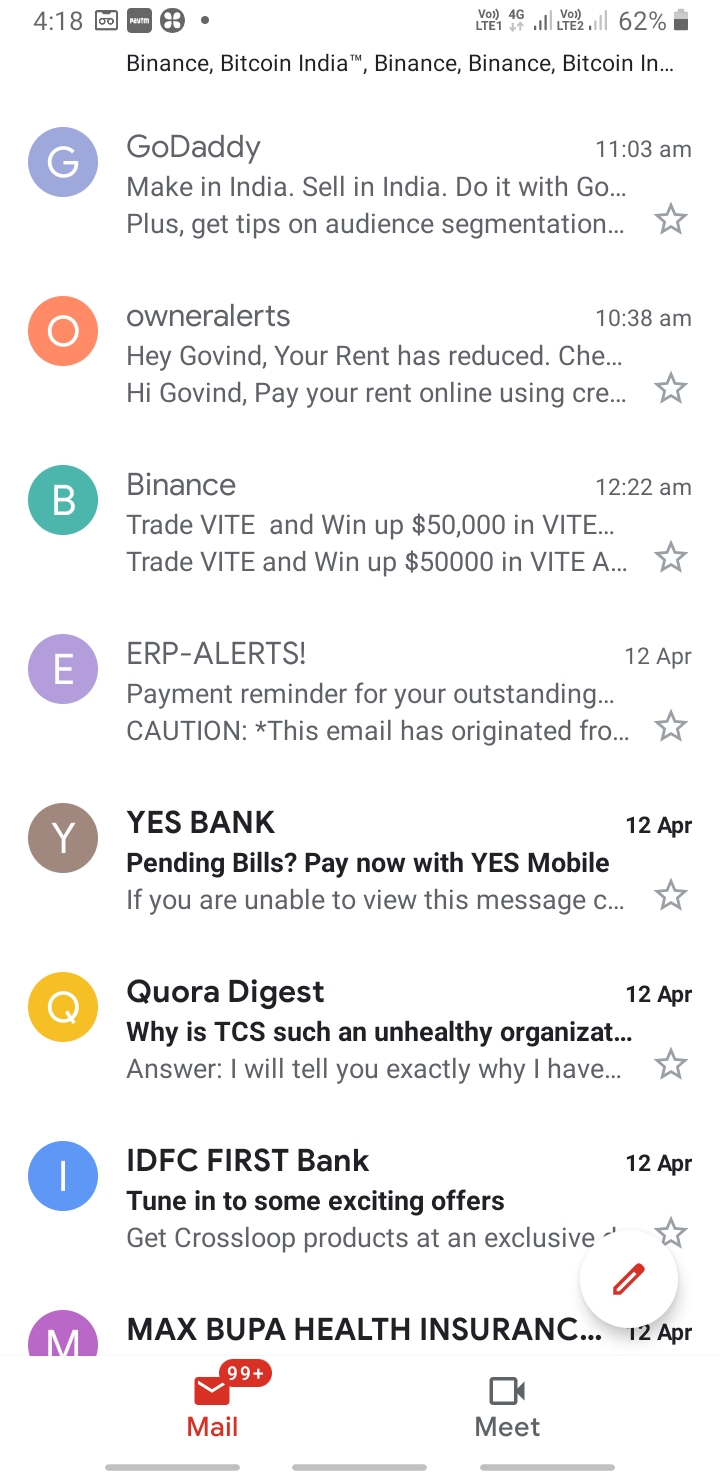Compose a new email
The image size is (720, 1480).
628,1279
